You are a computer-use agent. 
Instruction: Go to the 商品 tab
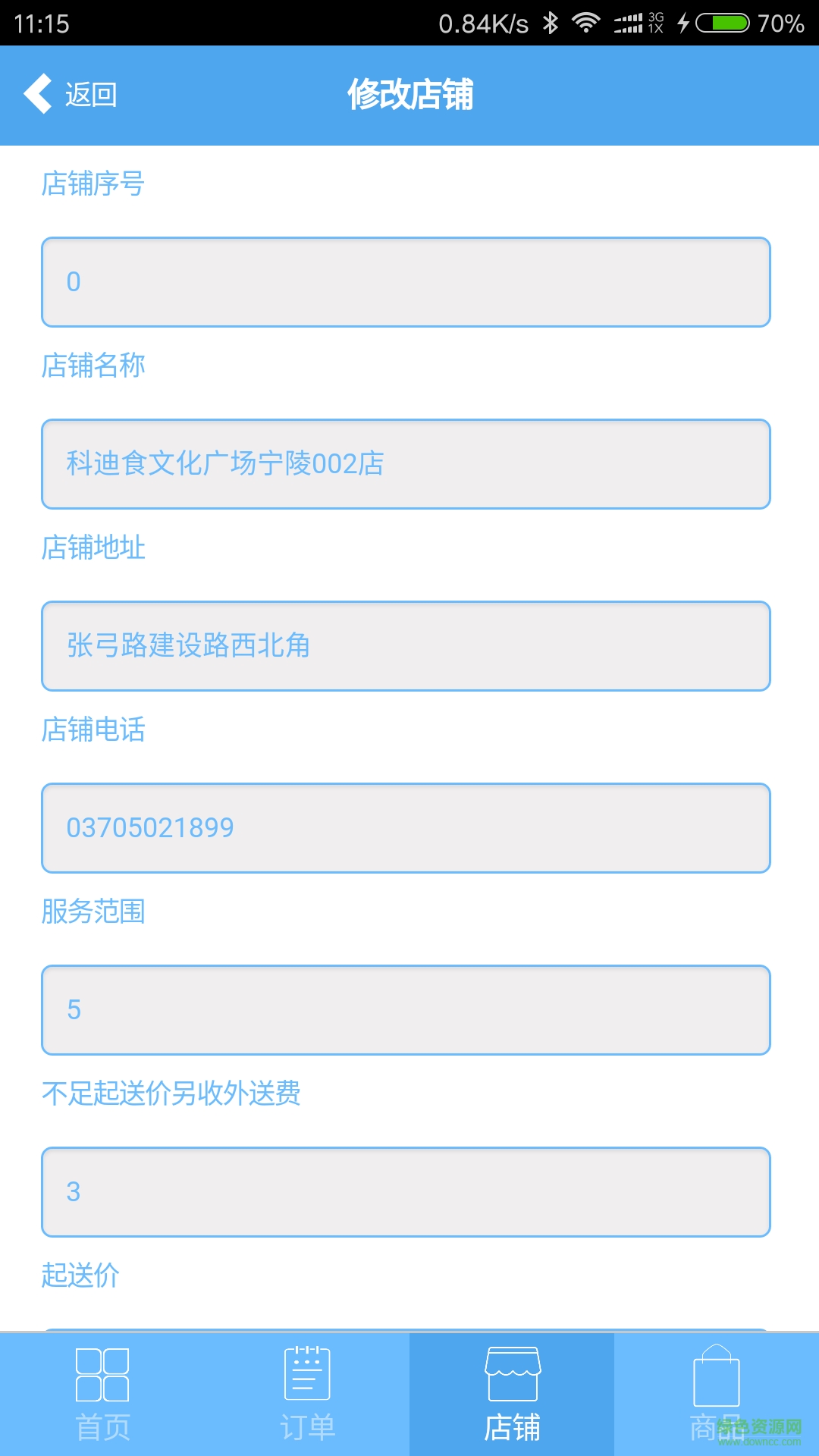(x=717, y=1394)
